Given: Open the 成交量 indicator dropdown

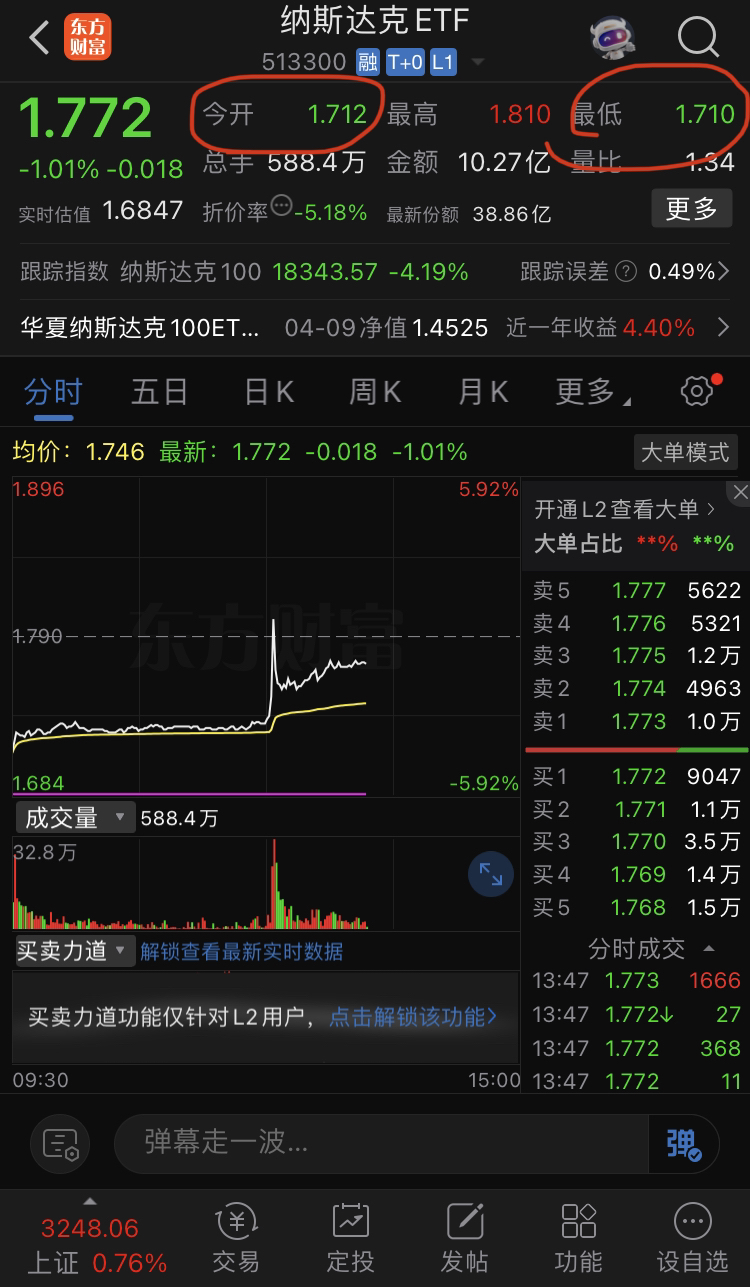Looking at the screenshot, I should 75,817.
